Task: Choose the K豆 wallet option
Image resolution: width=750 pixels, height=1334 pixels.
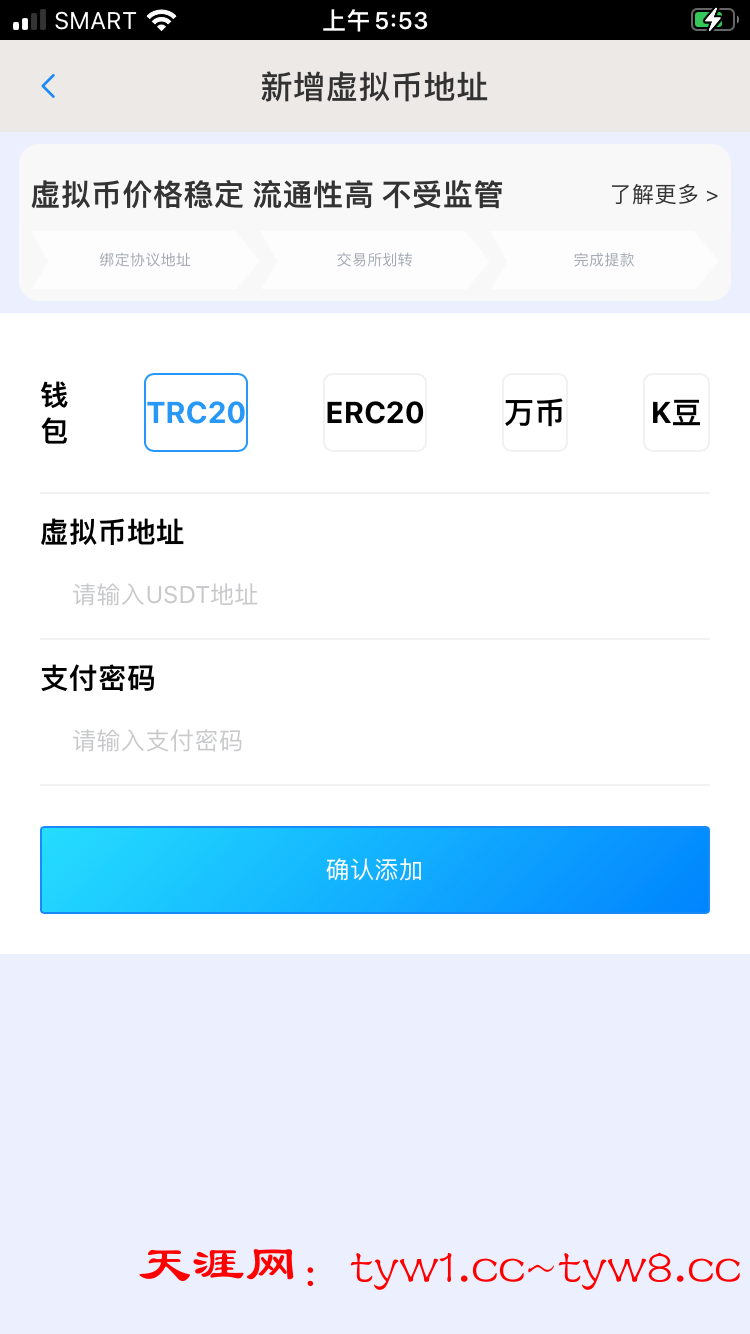Action: (676, 413)
